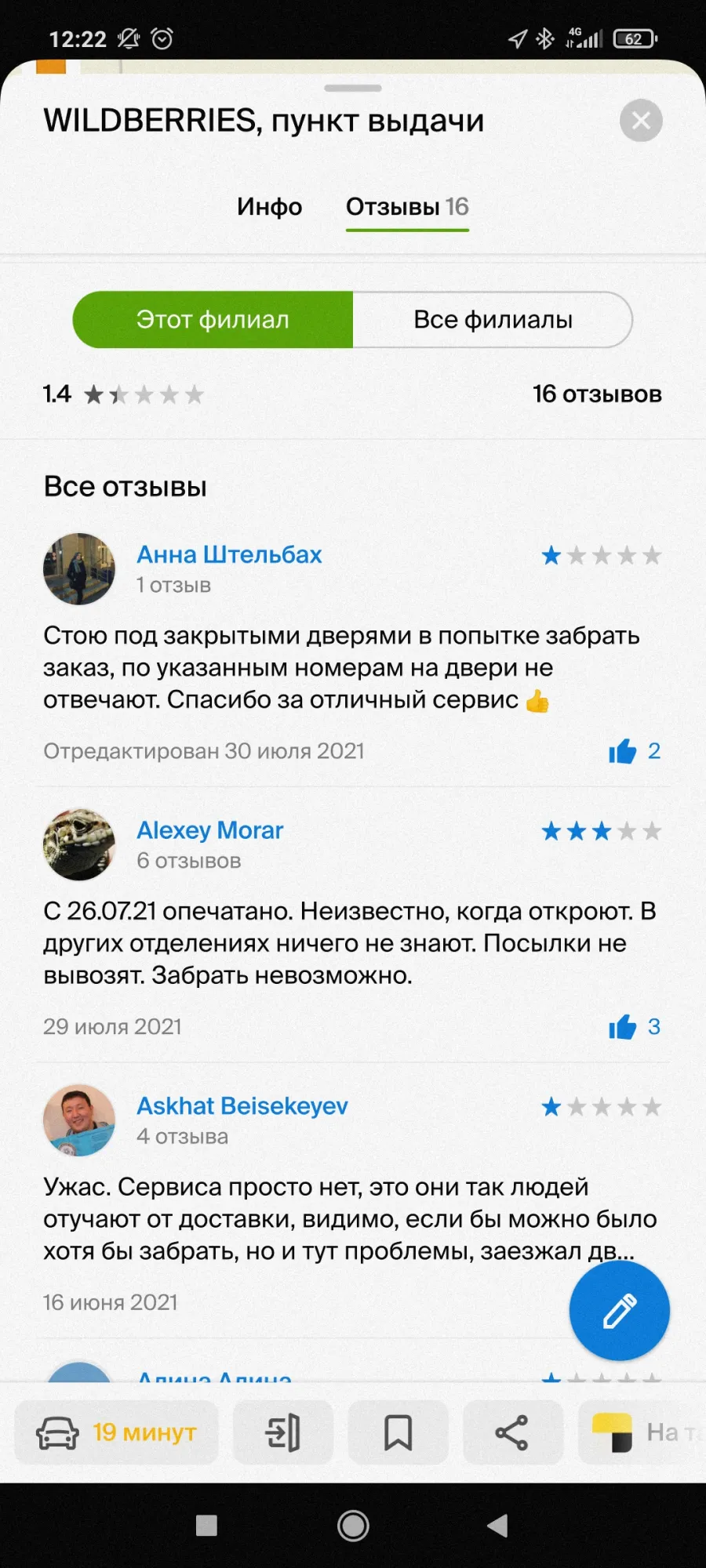
Task: Select the Этот филиал filter
Action: click(213, 320)
